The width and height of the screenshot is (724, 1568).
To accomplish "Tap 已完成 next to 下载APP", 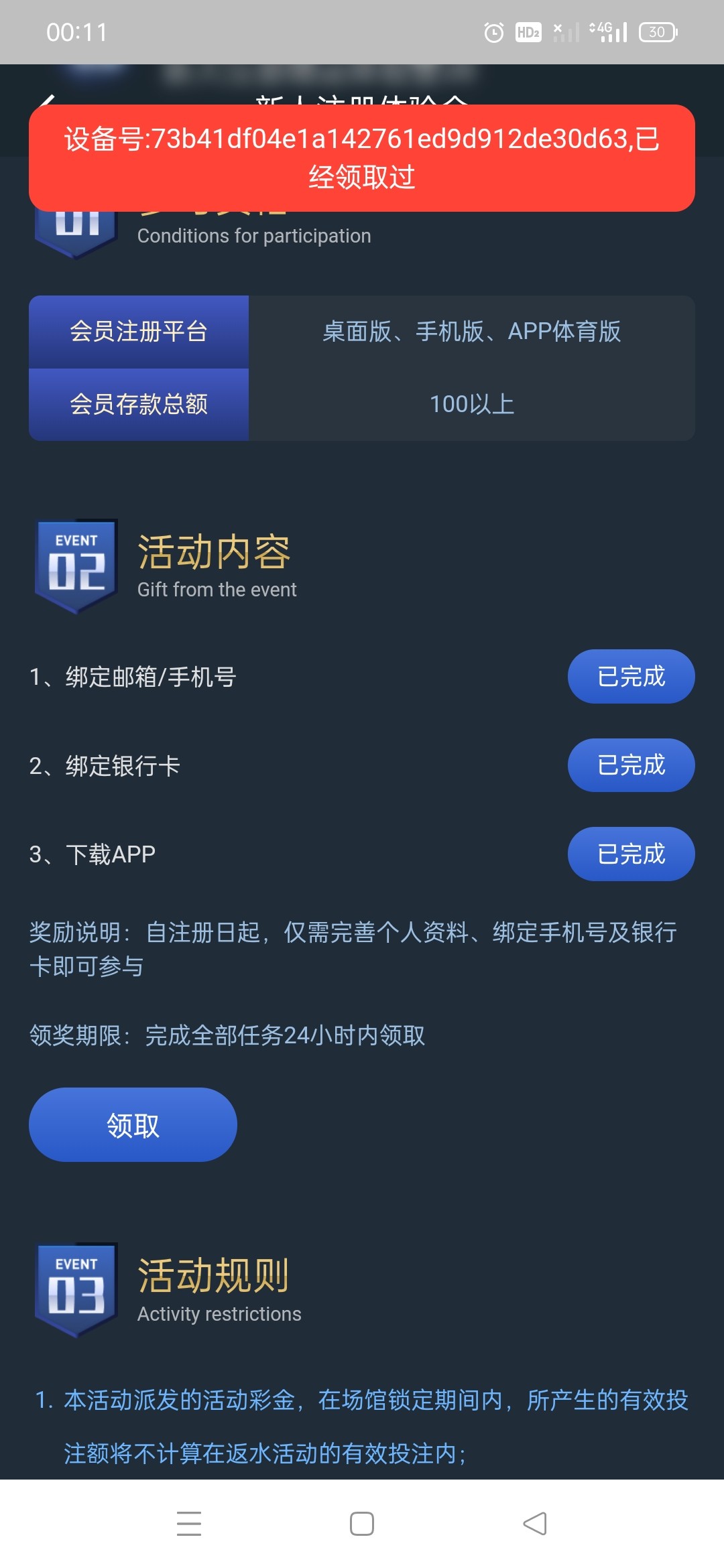I will 631,854.
